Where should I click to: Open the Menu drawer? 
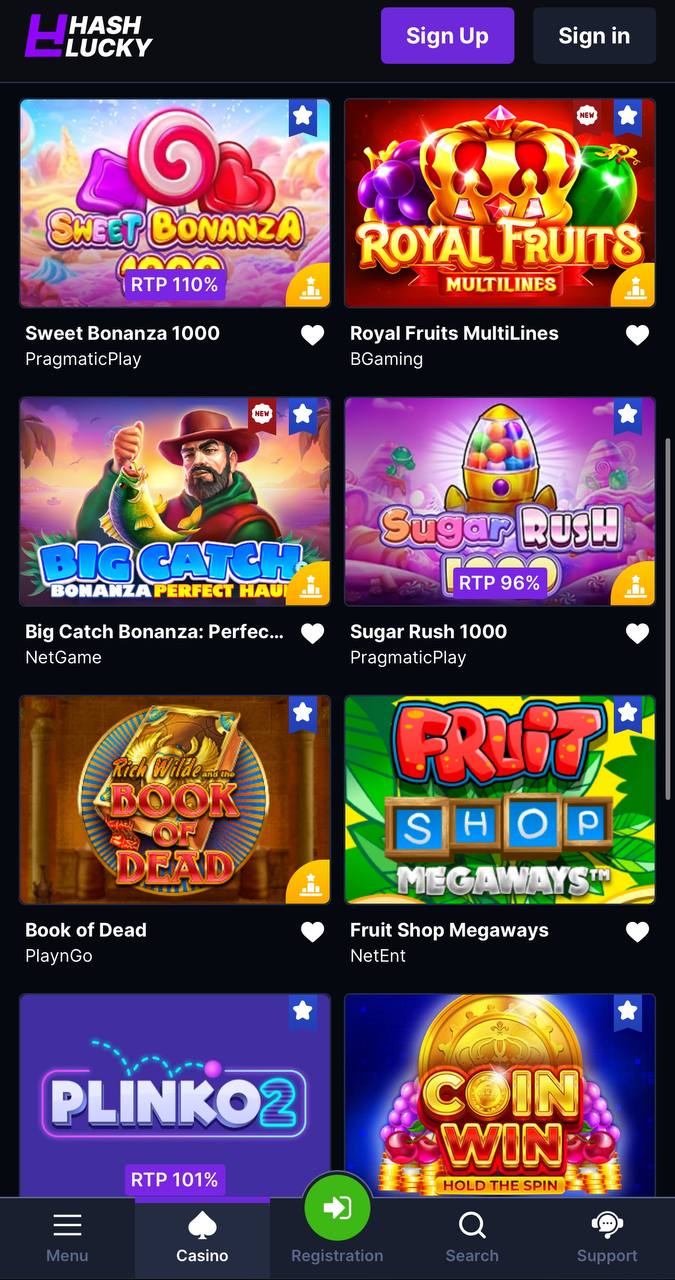pos(67,1238)
